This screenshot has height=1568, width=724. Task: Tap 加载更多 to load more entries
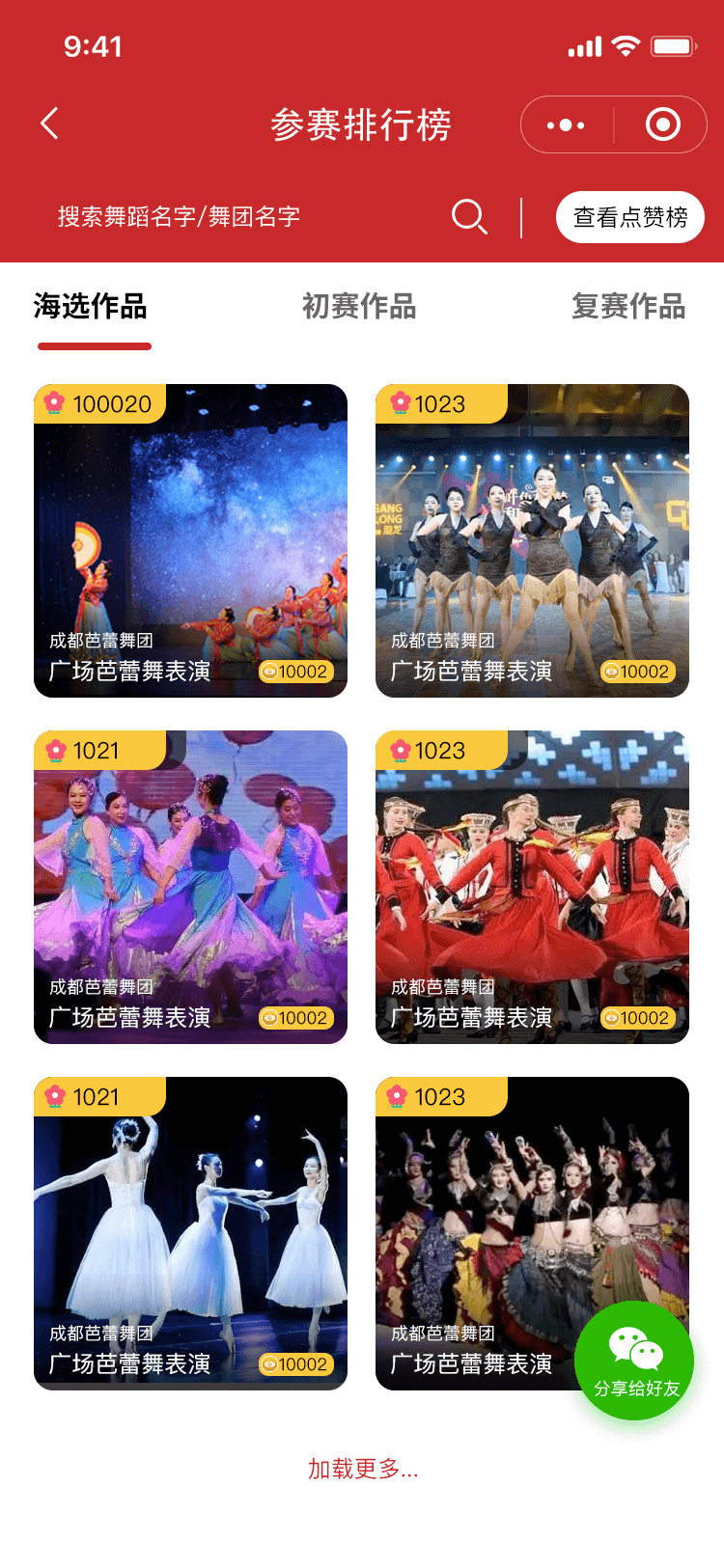coord(362,1471)
